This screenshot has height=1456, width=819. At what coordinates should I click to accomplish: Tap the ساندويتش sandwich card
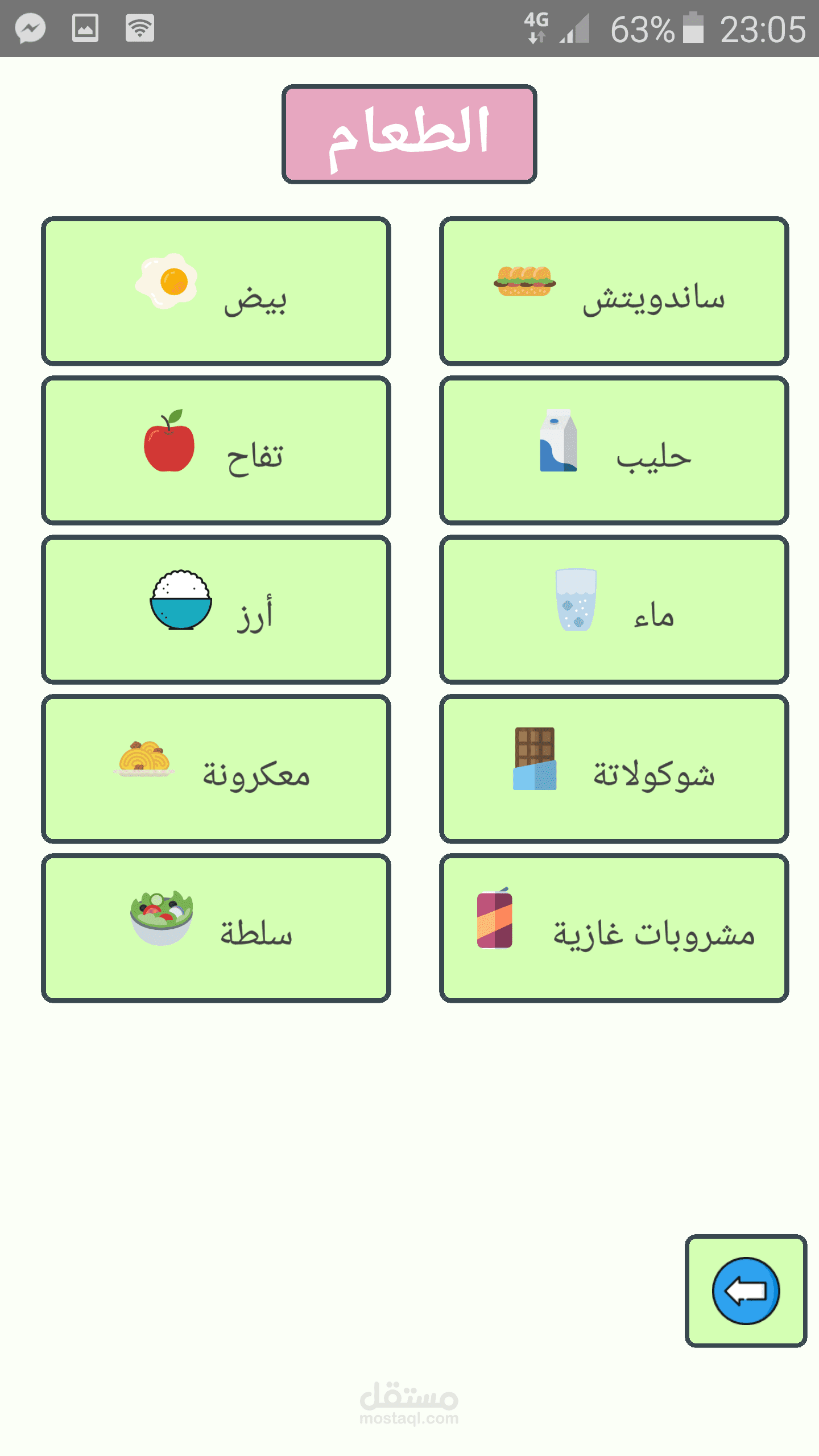614,291
